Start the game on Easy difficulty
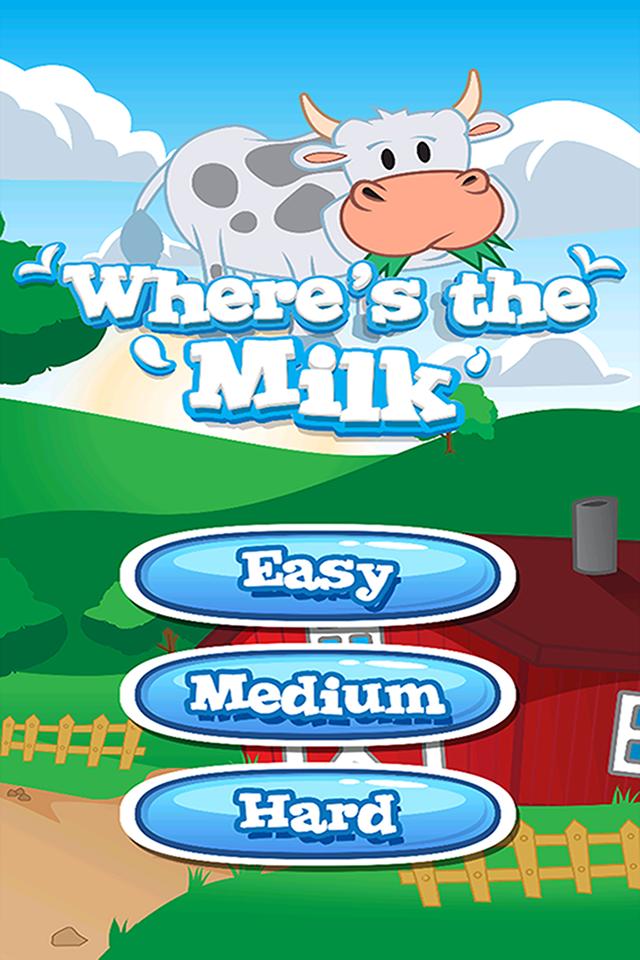Screen dimensions: 640x960 click(318, 575)
